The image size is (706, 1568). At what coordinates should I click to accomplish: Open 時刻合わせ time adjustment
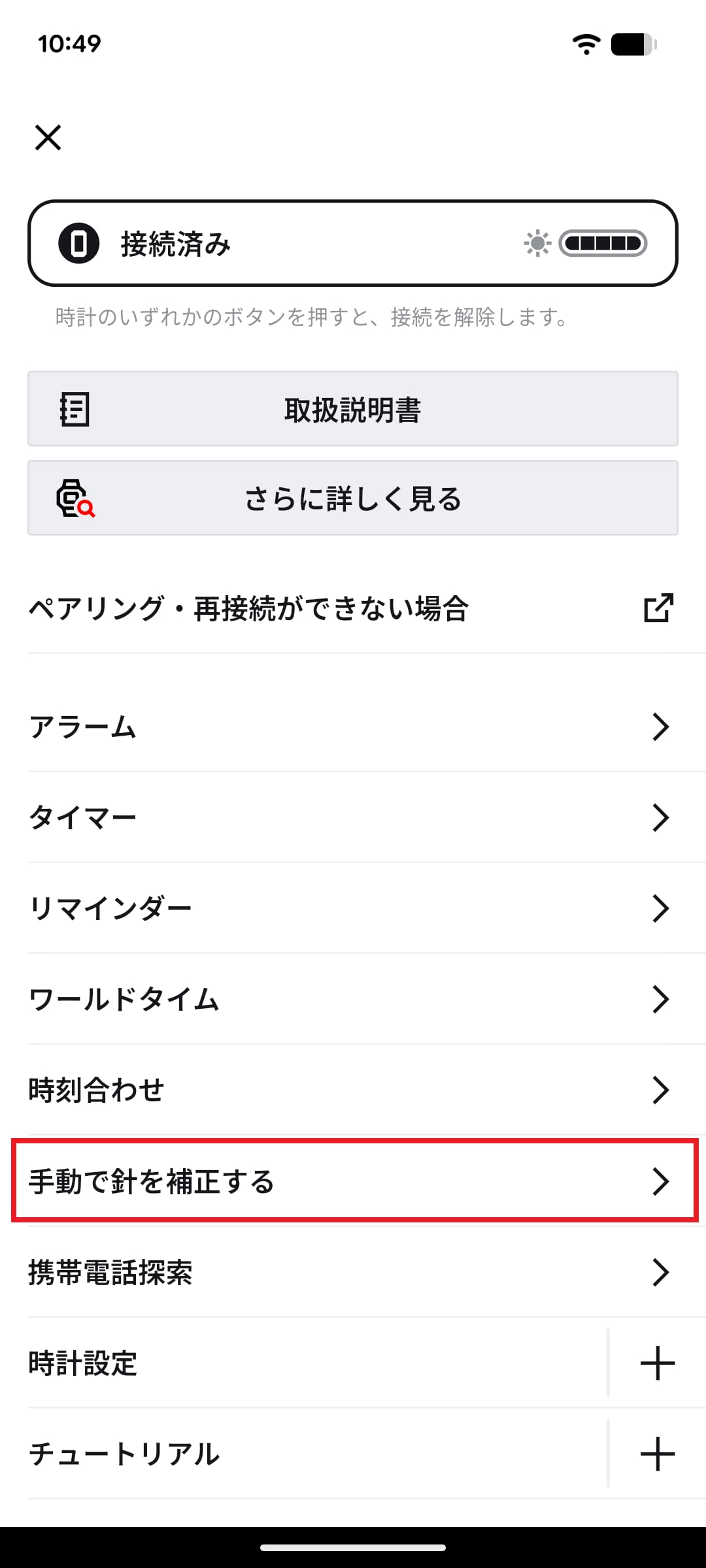352,1090
